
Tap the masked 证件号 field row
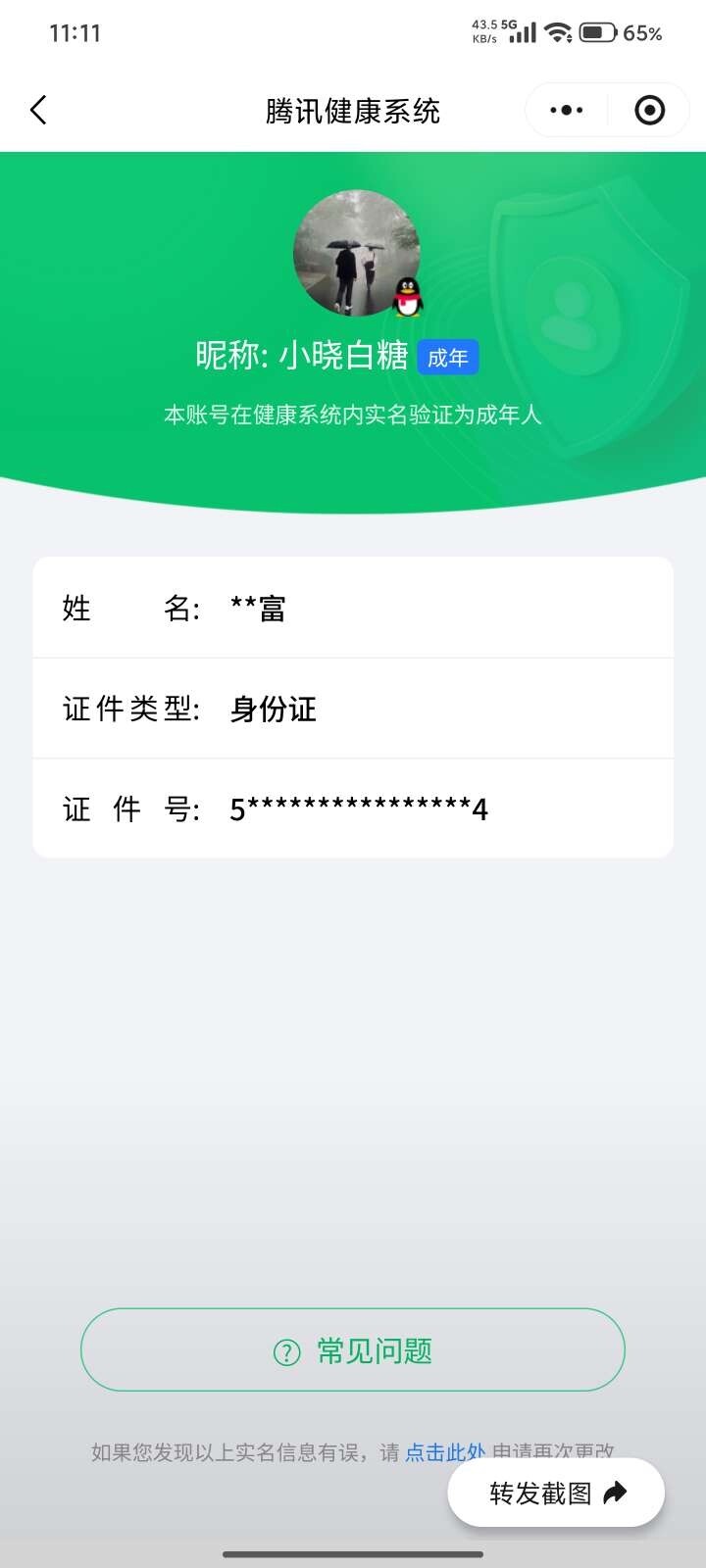pos(353,808)
